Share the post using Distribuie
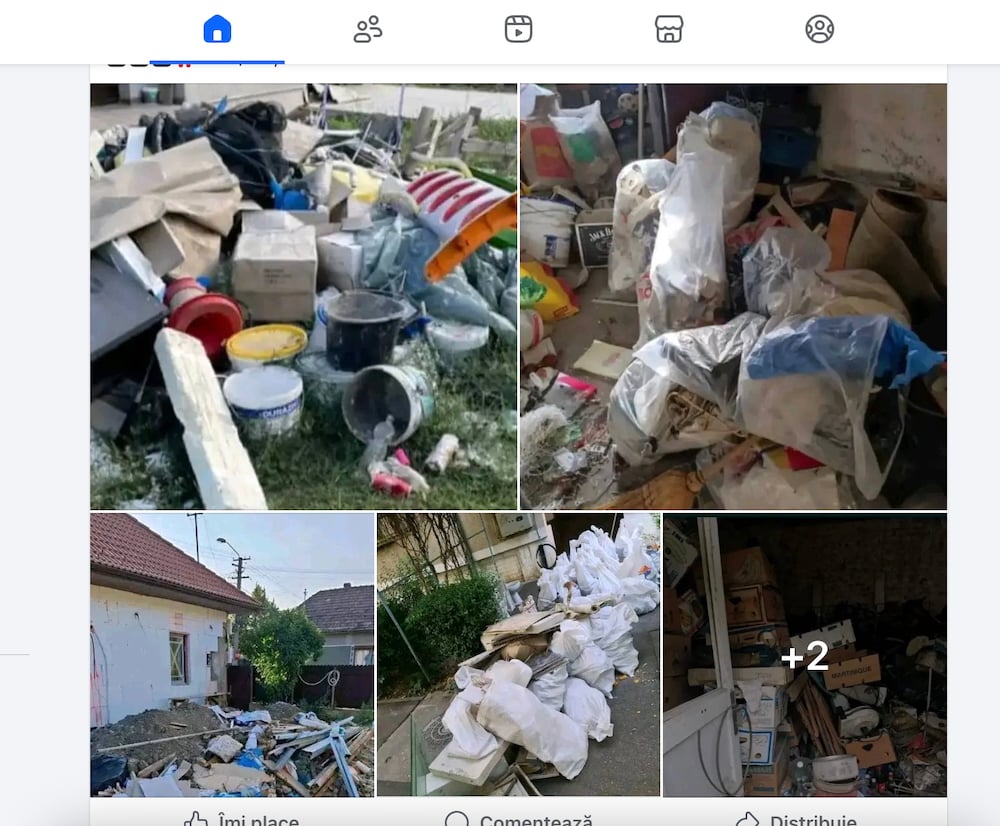This screenshot has width=1000, height=826. click(795, 819)
